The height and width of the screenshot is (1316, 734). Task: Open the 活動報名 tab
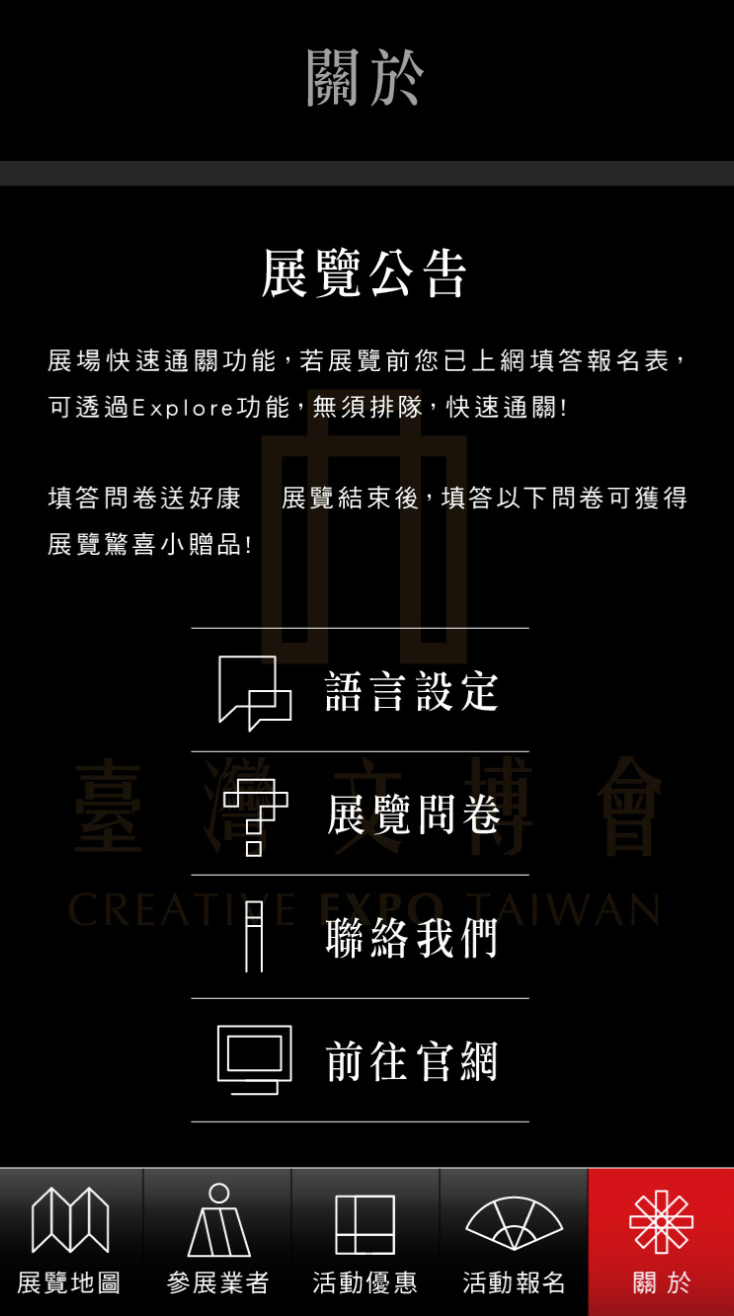(x=514, y=1242)
